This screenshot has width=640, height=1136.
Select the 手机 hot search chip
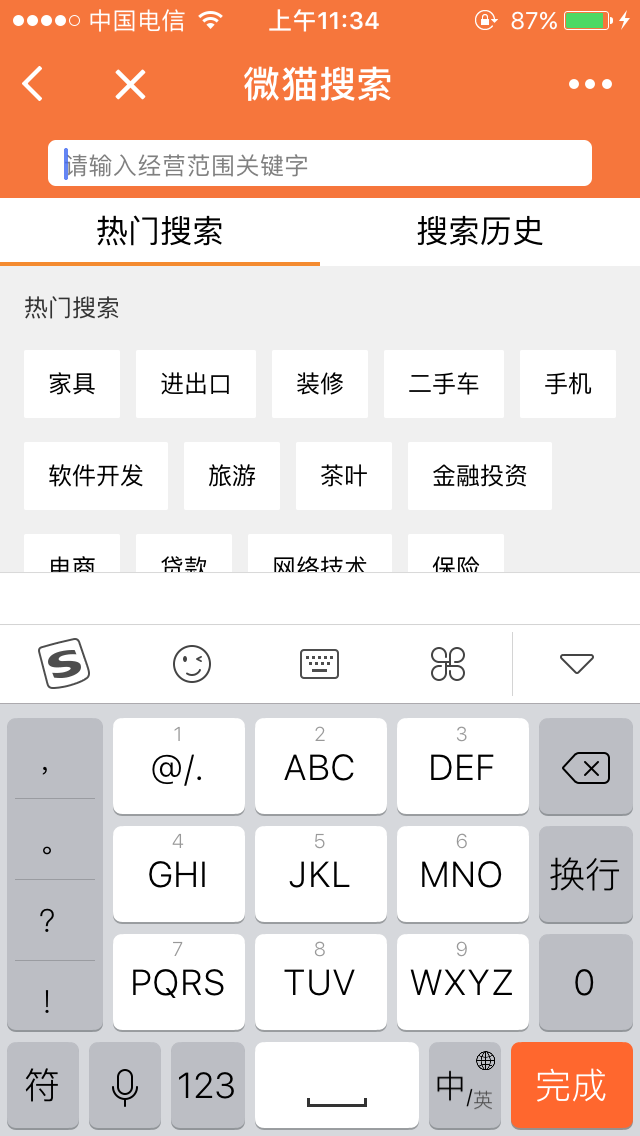568,384
